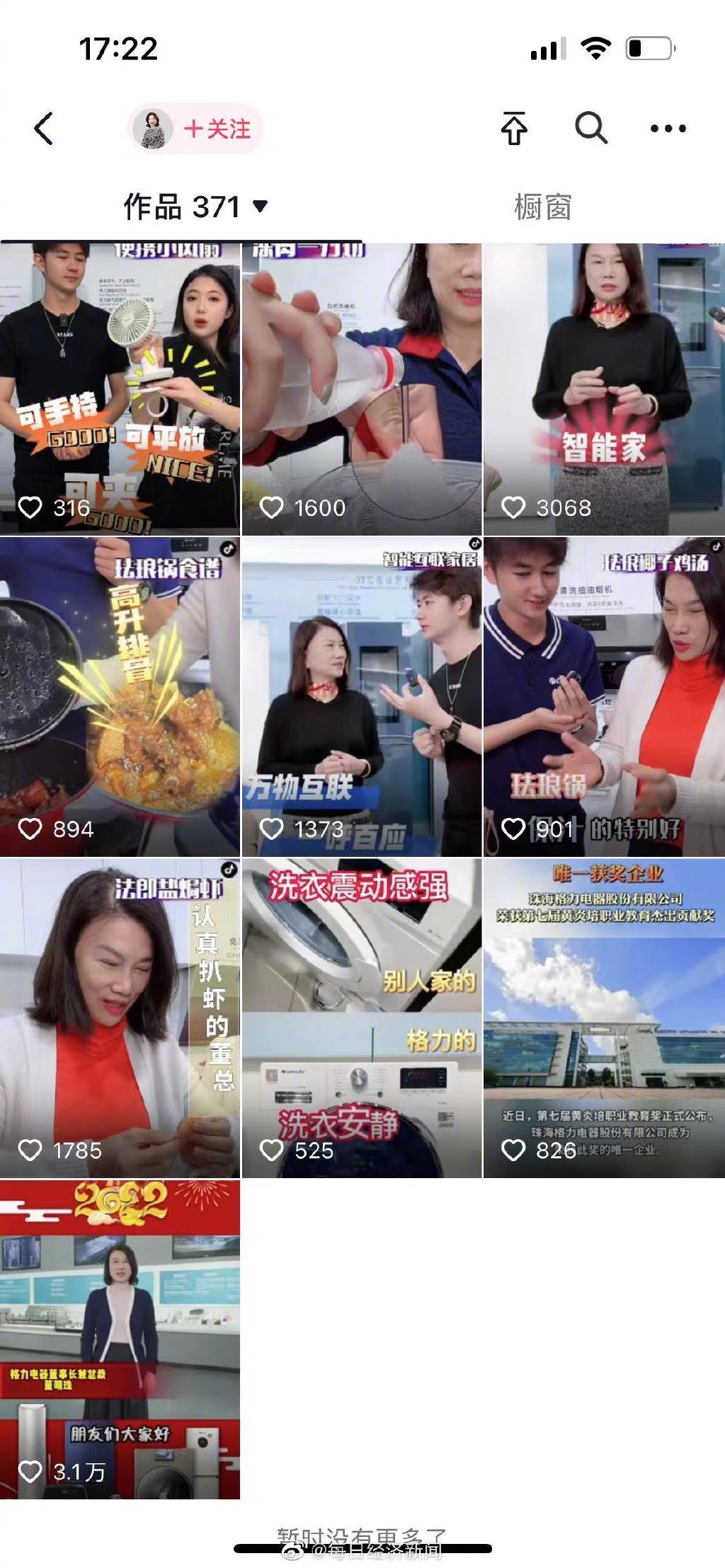Open the video with 1600 likes
The image size is (725, 1568).
(x=362, y=389)
